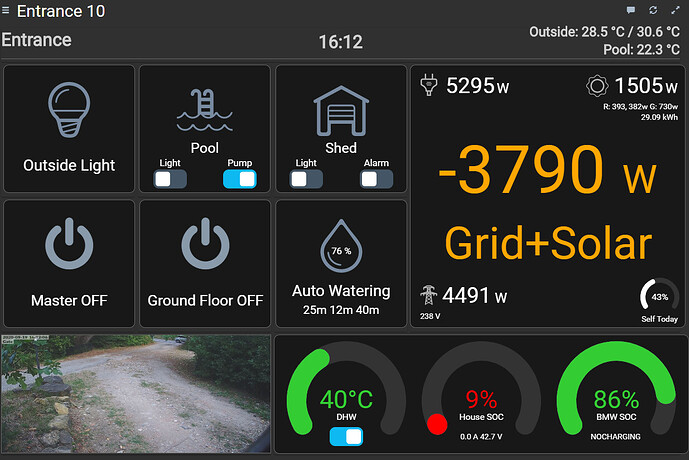Open the entrance camera feed
The image size is (689, 460).
[x=136, y=394]
